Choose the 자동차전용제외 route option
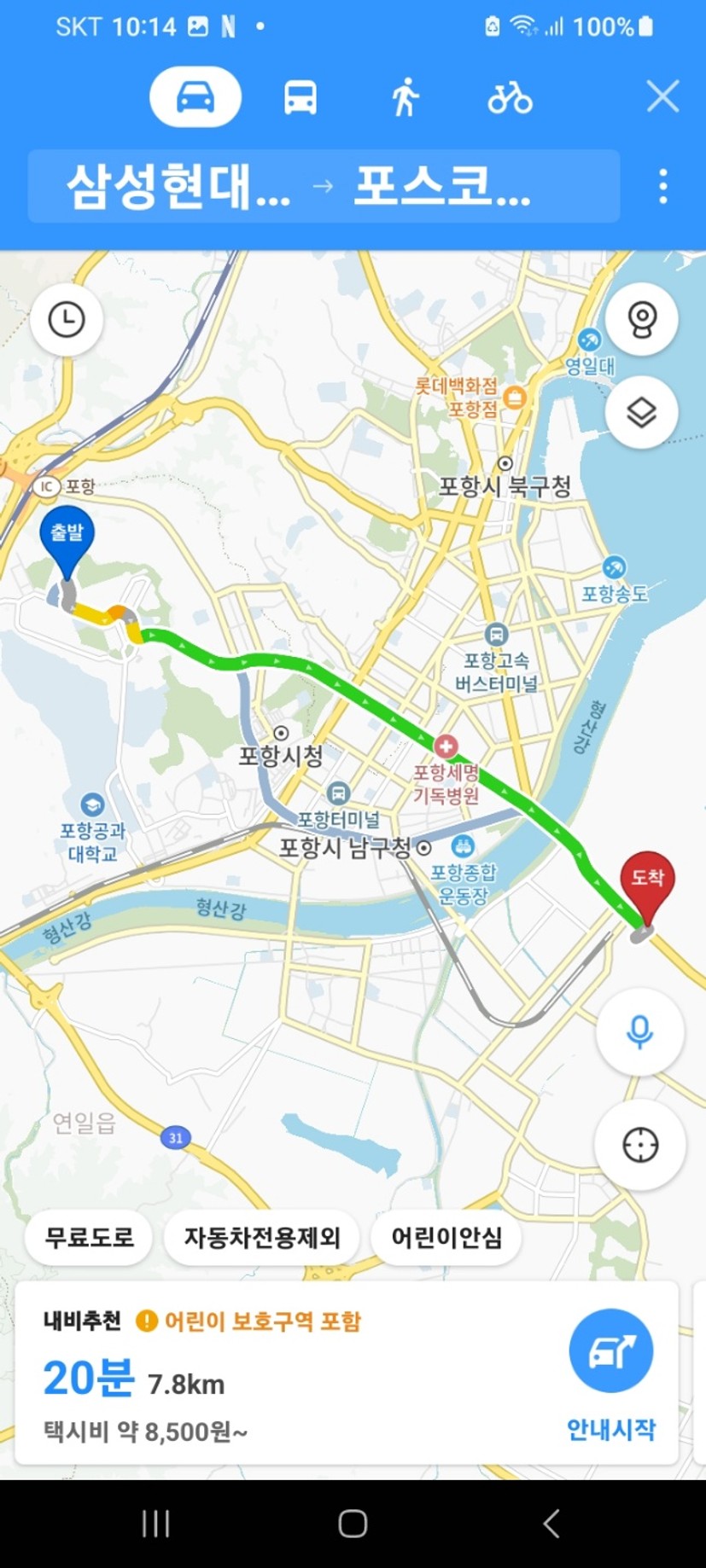Screen dimensions: 706x1568 [262, 1237]
